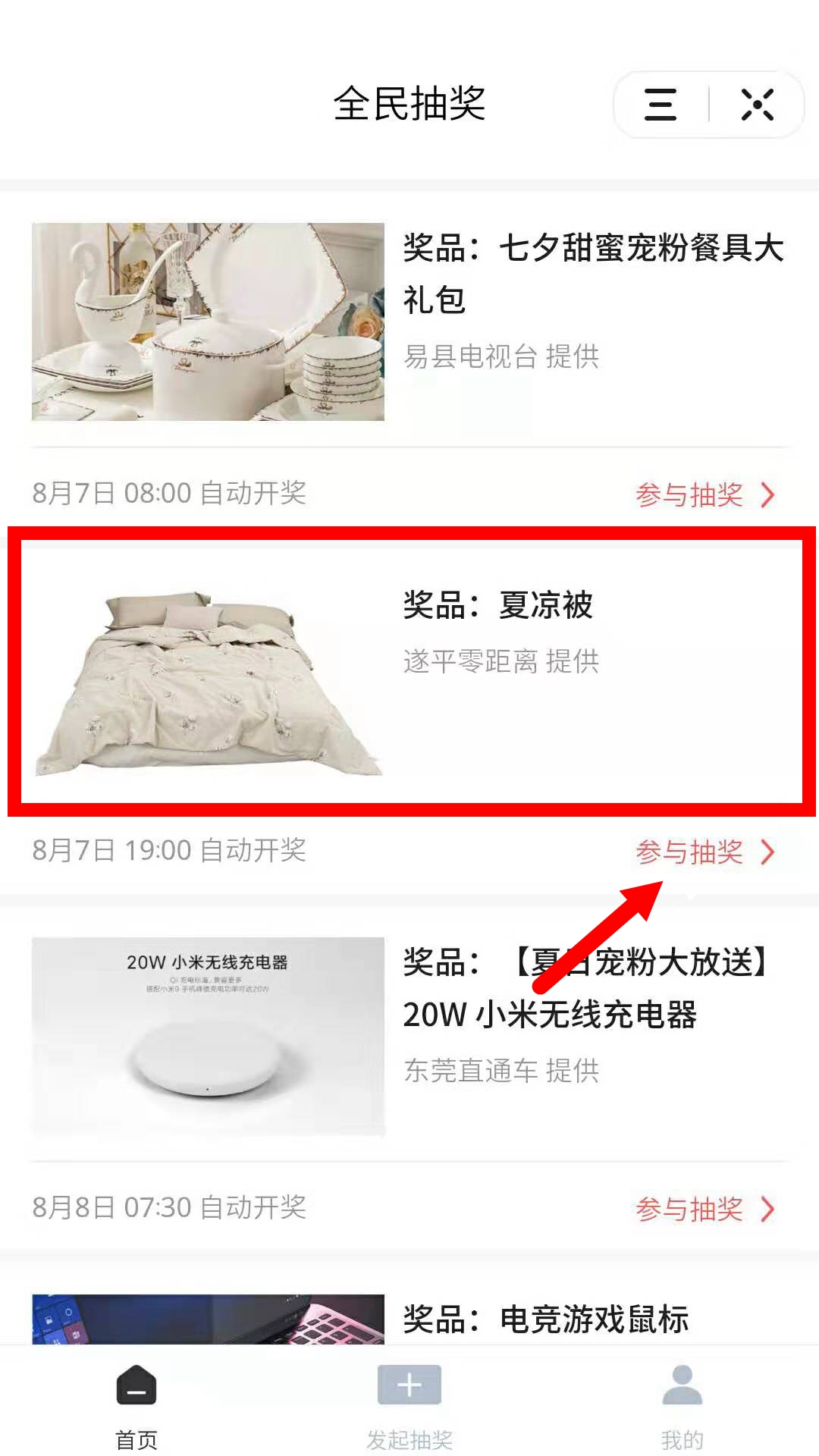The image size is (819, 1456).
Task: Click the chevron beside first 参与抽奖
Action: click(769, 494)
